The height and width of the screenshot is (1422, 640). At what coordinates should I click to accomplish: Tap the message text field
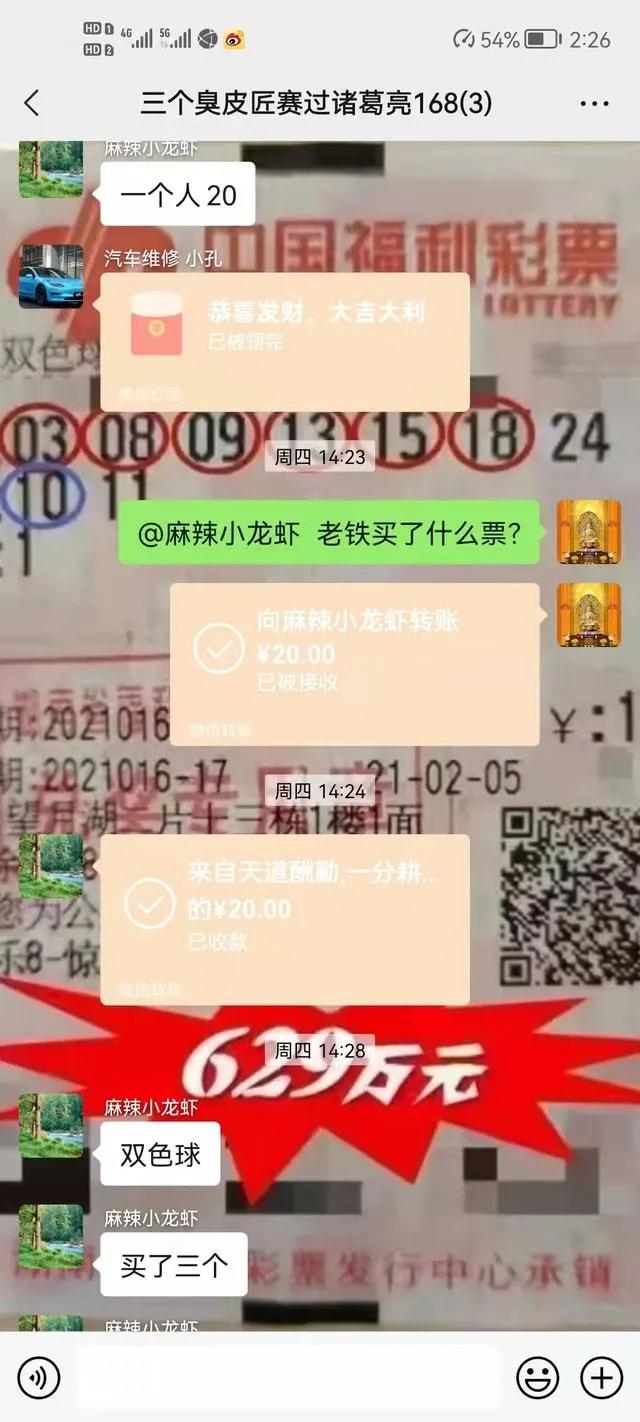[x=288, y=1379]
